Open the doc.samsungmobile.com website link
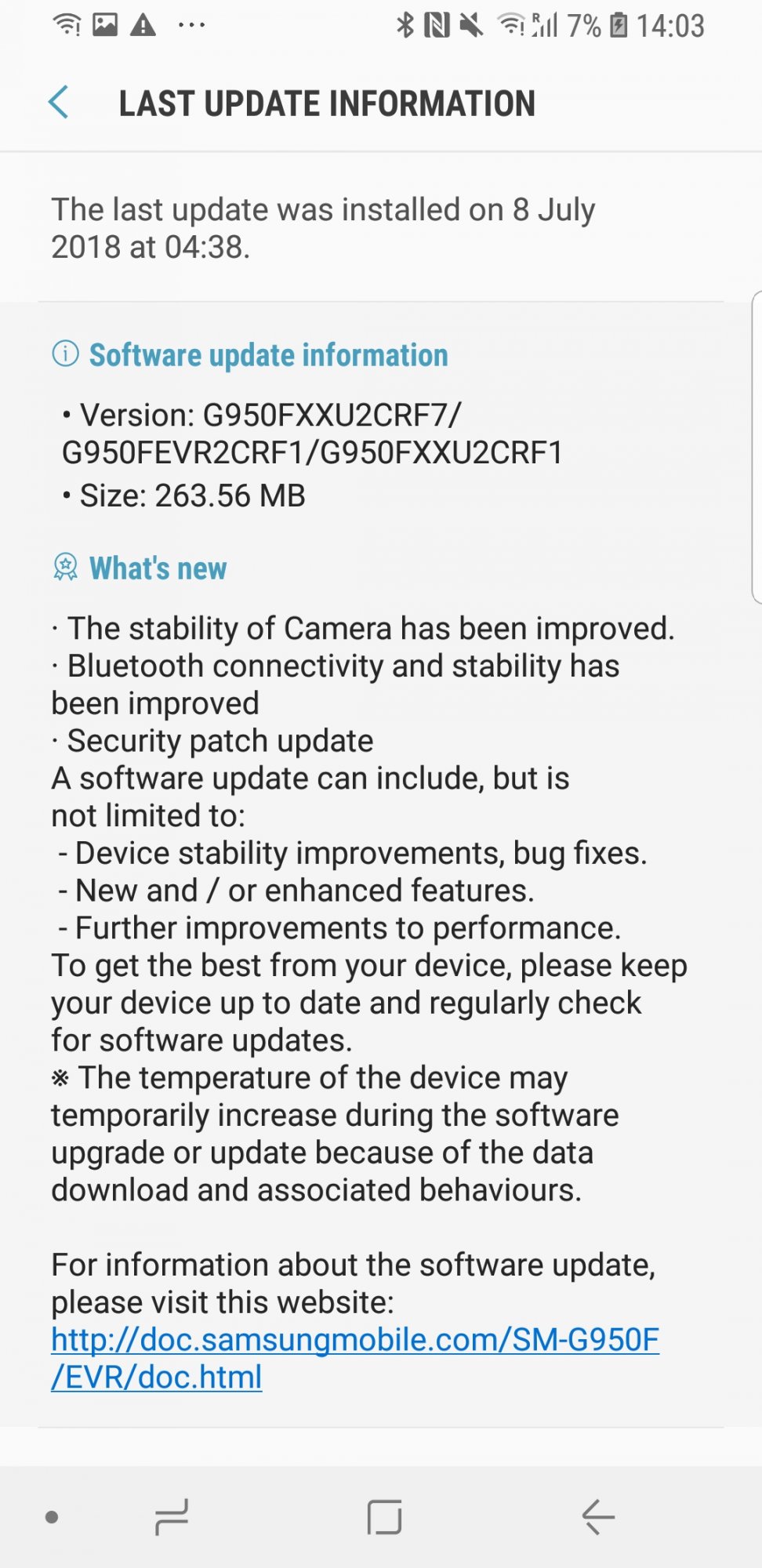The image size is (762, 1568). click(355, 1358)
